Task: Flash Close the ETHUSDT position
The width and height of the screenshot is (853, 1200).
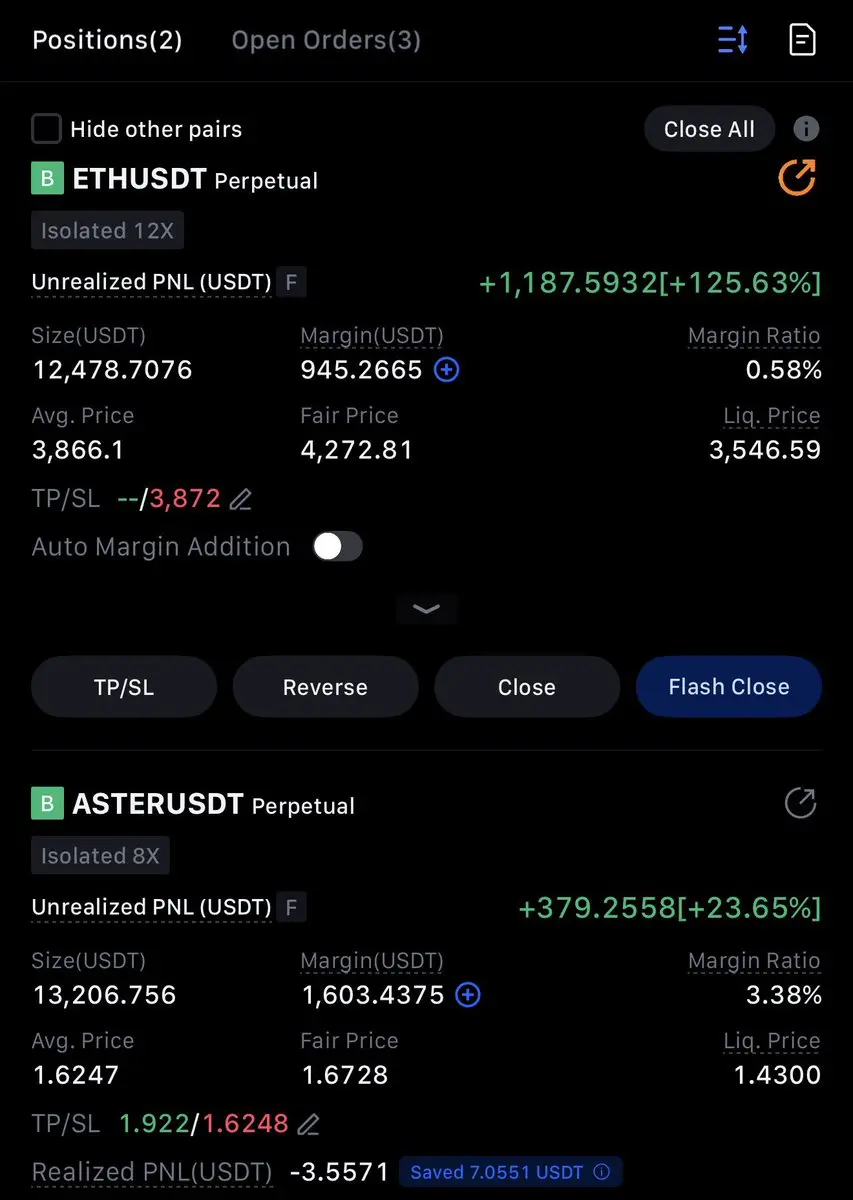Action: tap(729, 687)
